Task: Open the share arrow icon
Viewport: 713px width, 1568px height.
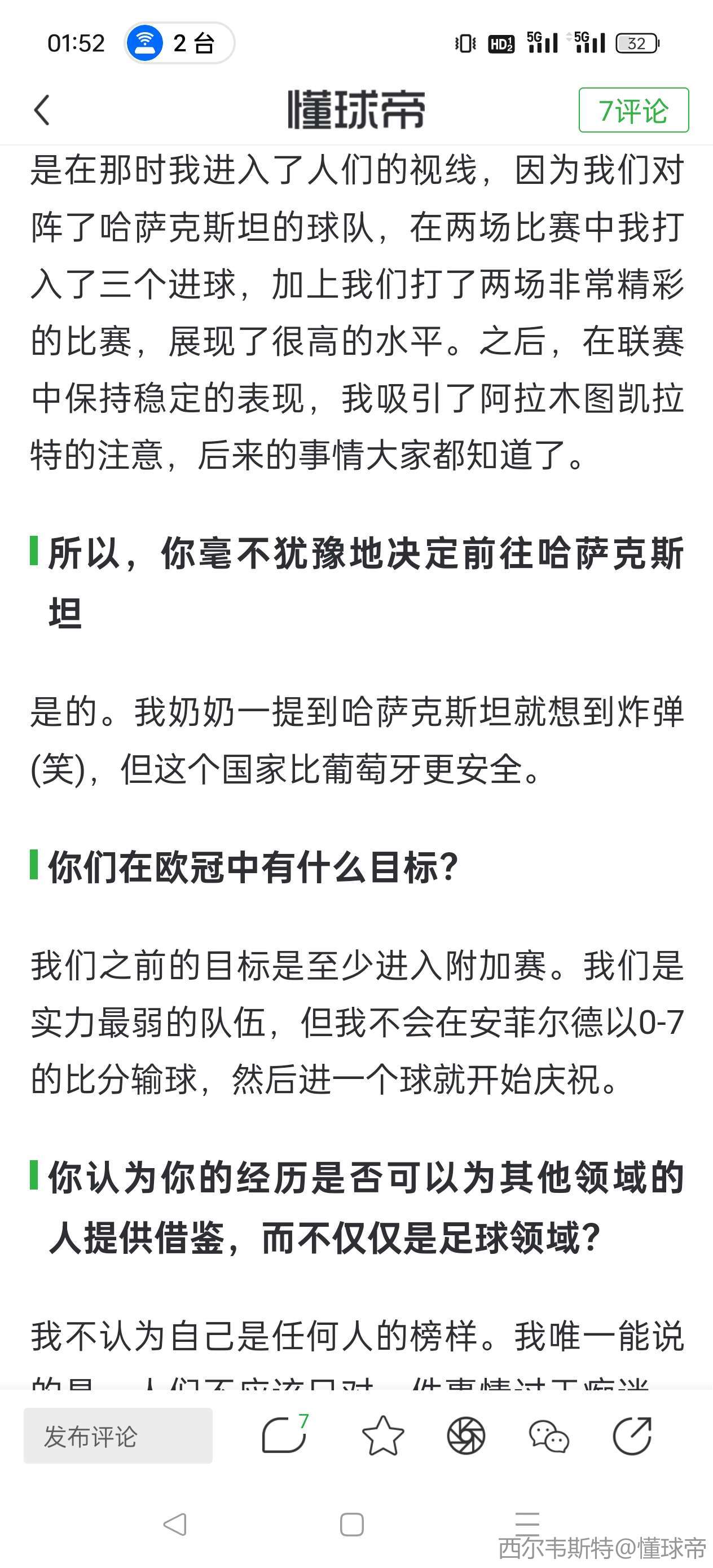Action: point(632,1435)
